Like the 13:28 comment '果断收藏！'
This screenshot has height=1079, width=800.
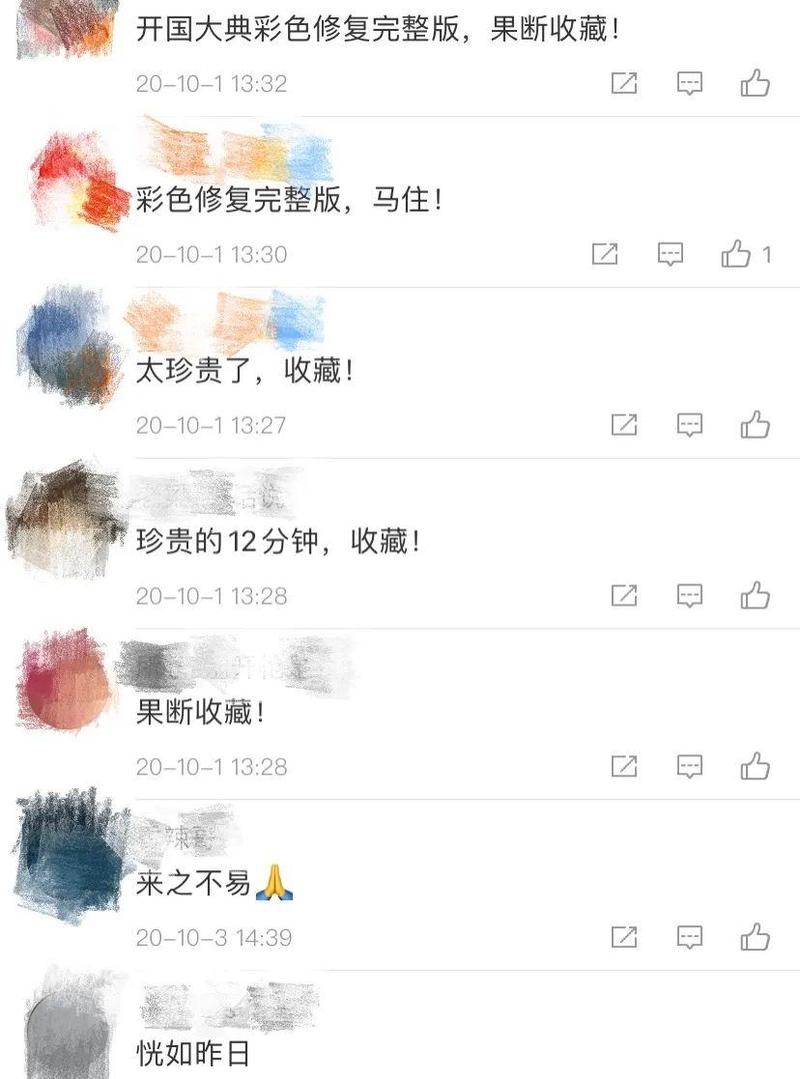coord(755,768)
